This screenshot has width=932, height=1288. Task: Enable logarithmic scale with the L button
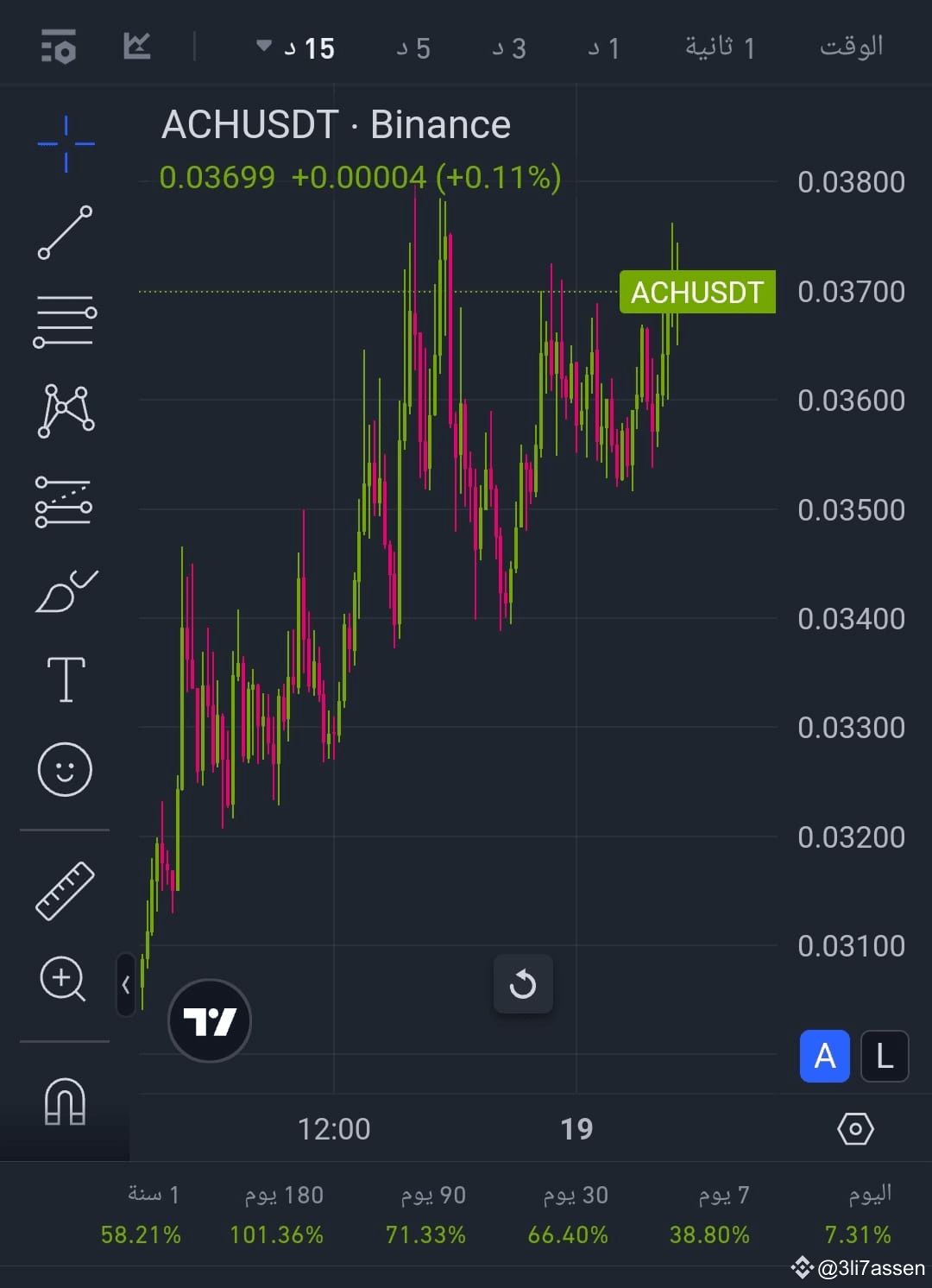pyautogui.click(x=884, y=1056)
